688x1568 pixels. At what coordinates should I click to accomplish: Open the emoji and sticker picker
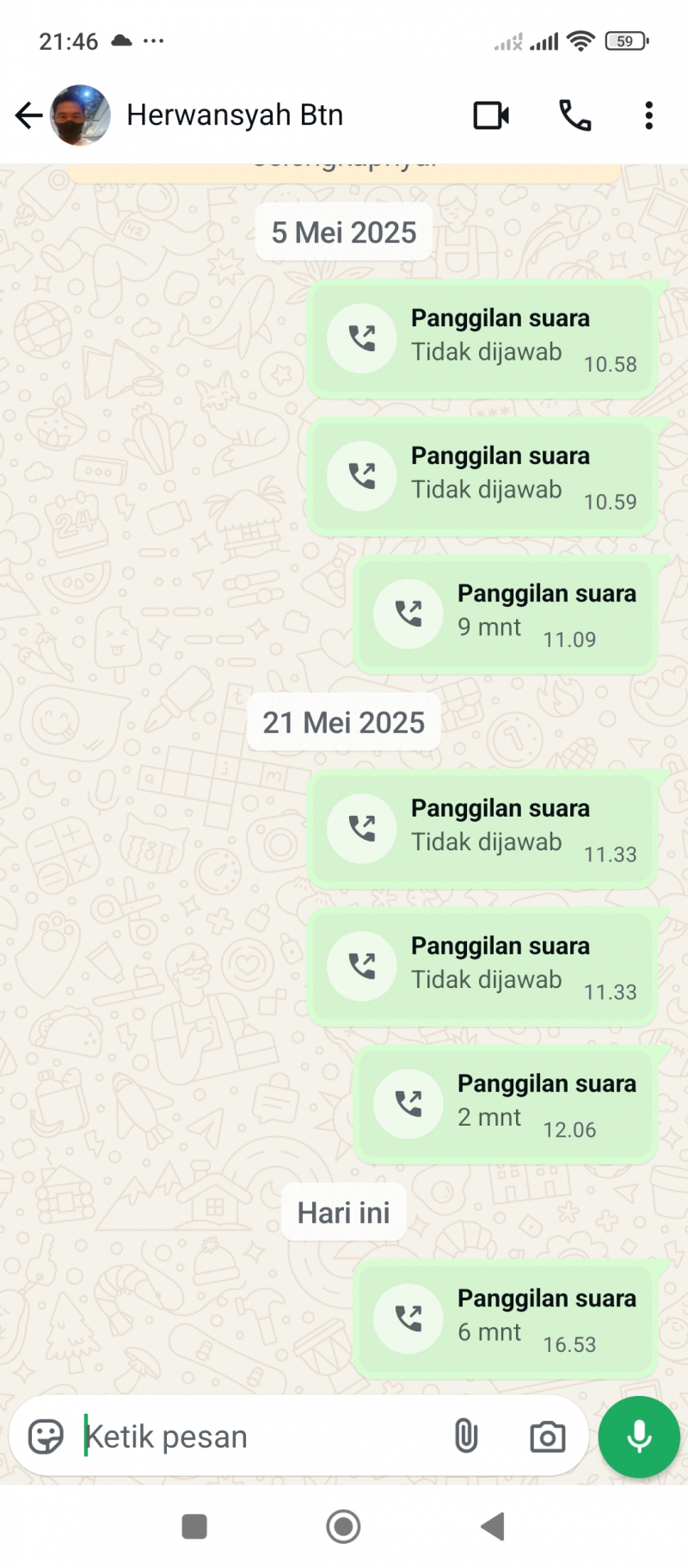[x=46, y=1436]
